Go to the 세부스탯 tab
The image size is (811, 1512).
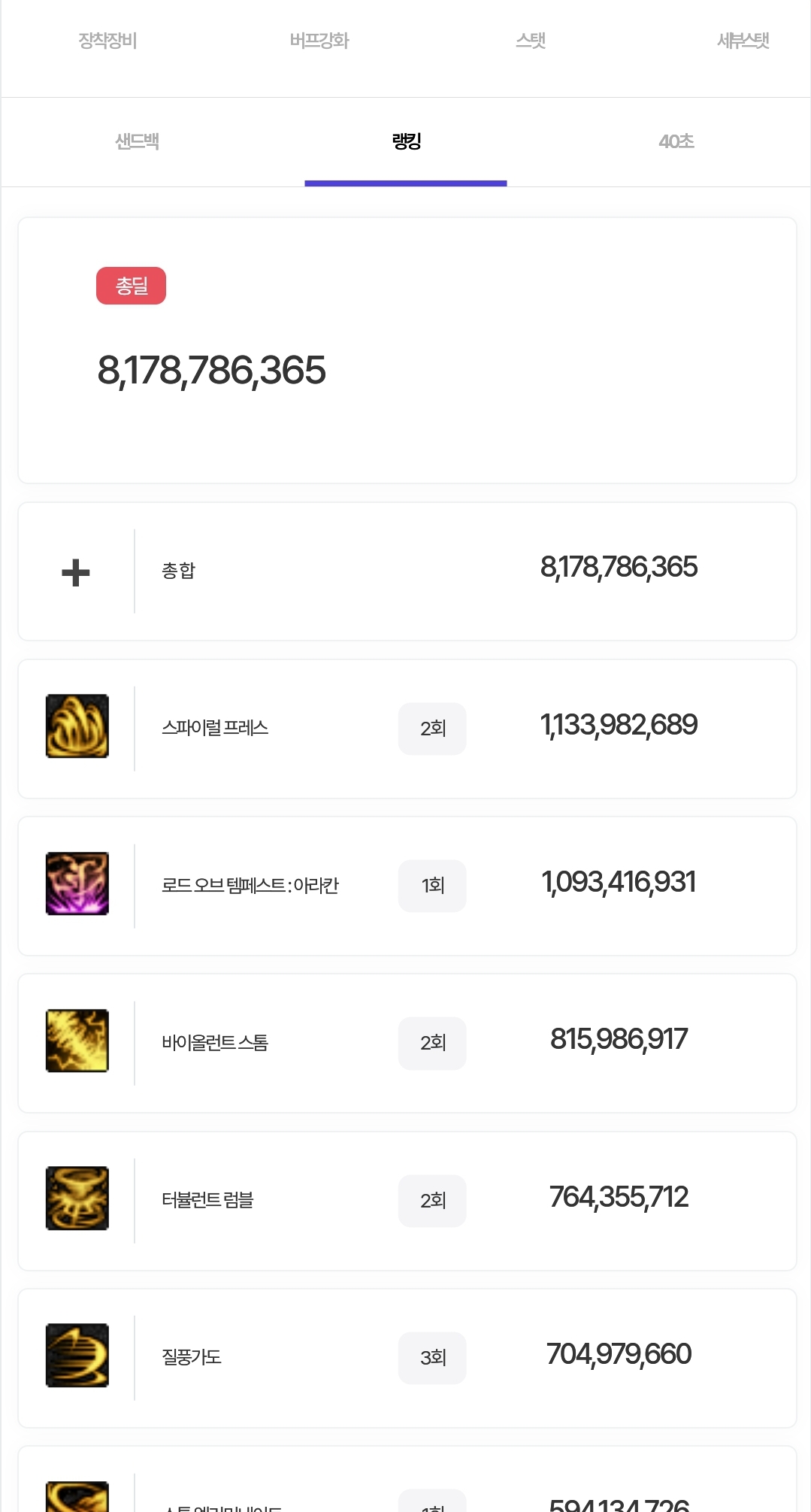click(x=743, y=41)
